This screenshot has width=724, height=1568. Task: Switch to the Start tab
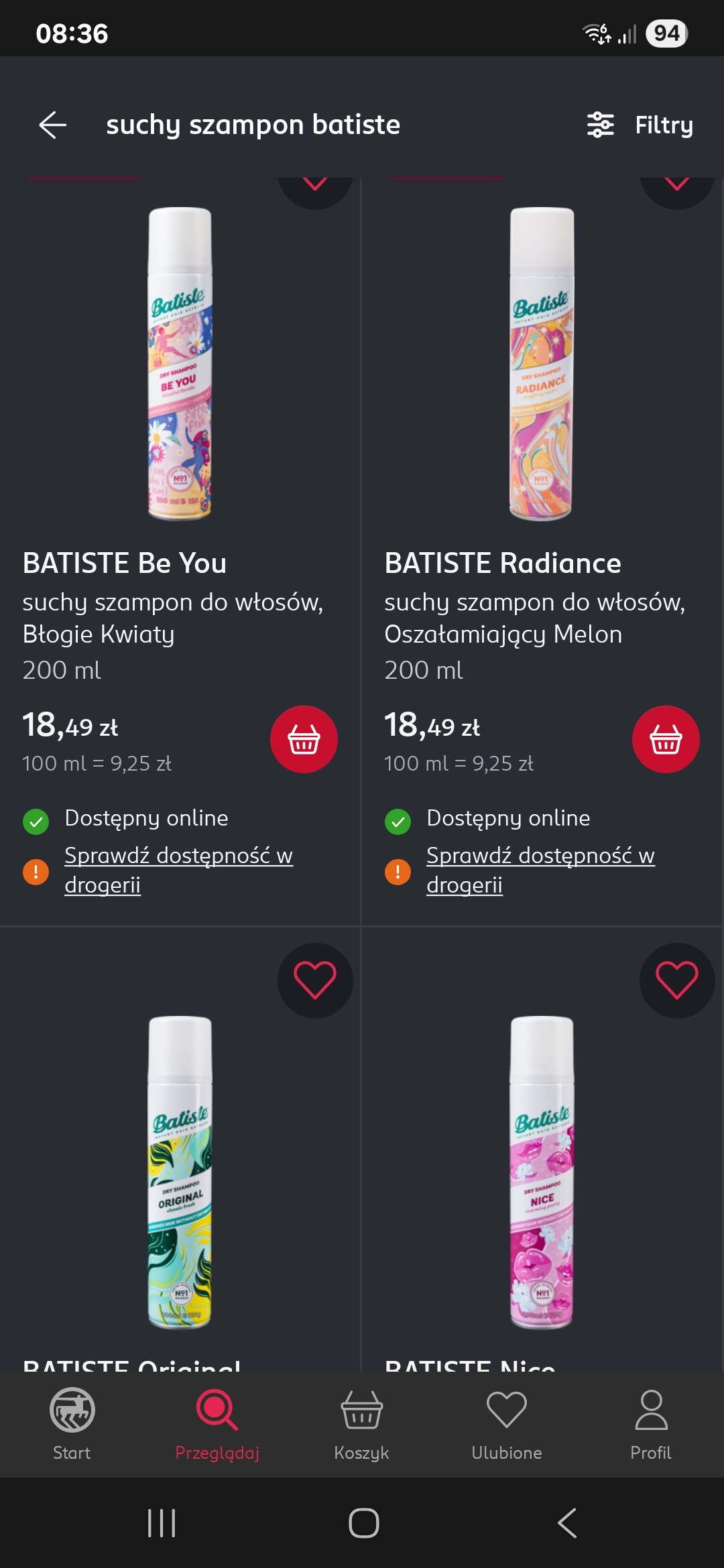tap(72, 1424)
